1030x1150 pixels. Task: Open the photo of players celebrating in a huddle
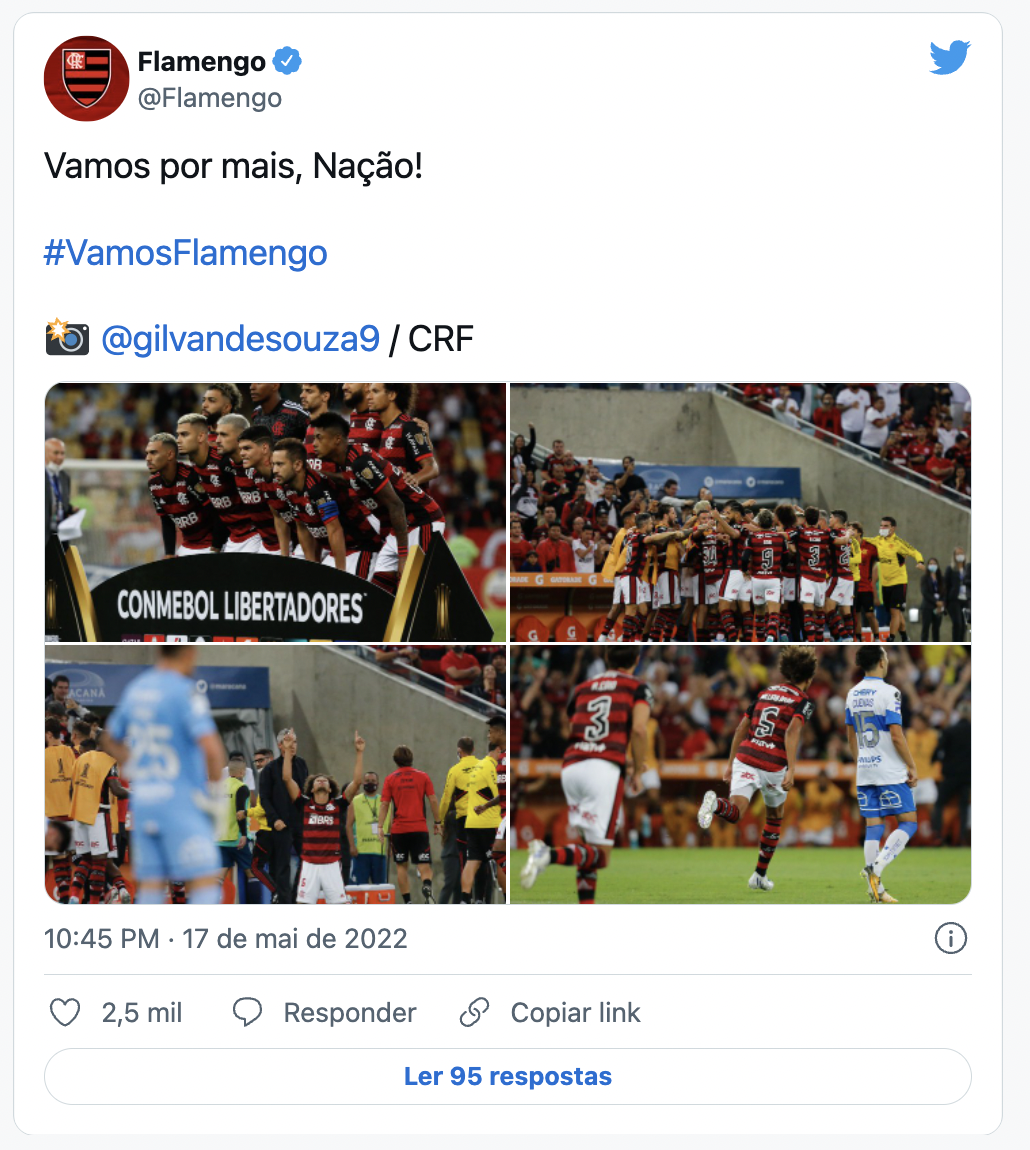tap(740, 512)
